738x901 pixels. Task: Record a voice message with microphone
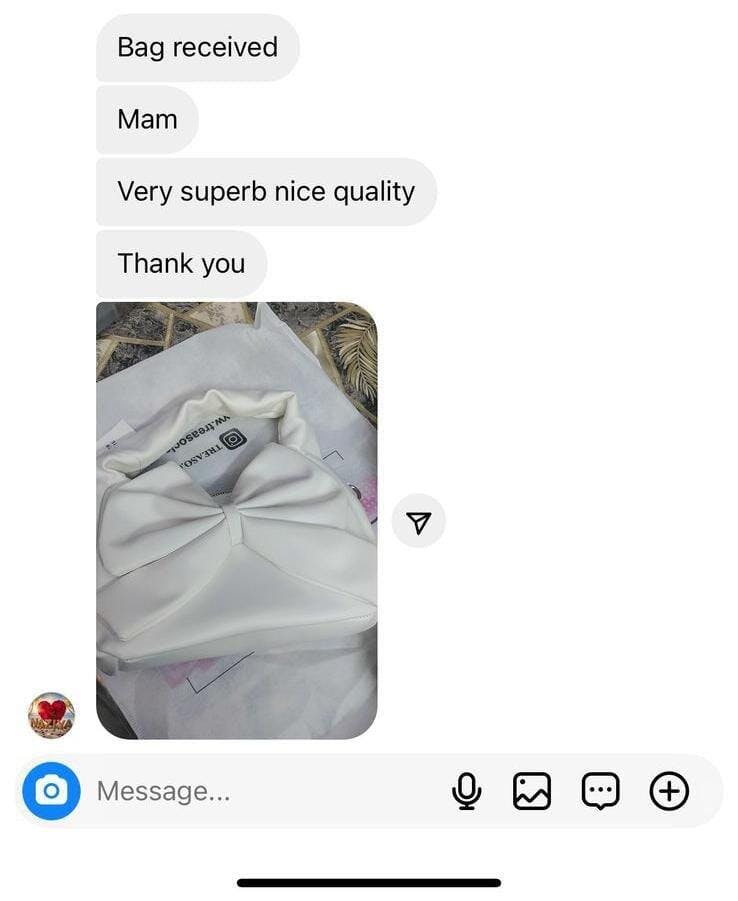pos(466,792)
